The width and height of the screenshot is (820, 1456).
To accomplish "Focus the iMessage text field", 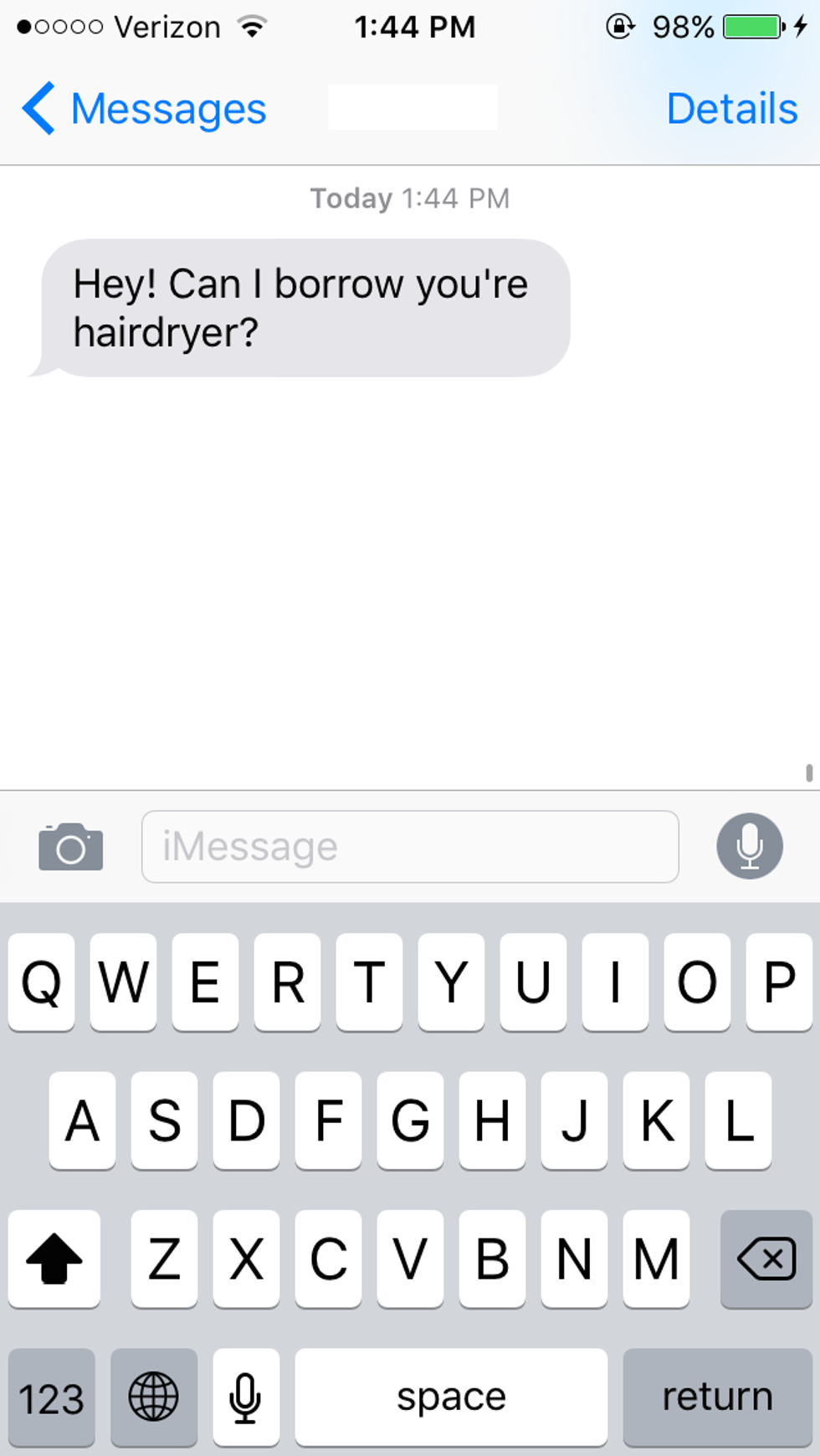I will point(410,847).
